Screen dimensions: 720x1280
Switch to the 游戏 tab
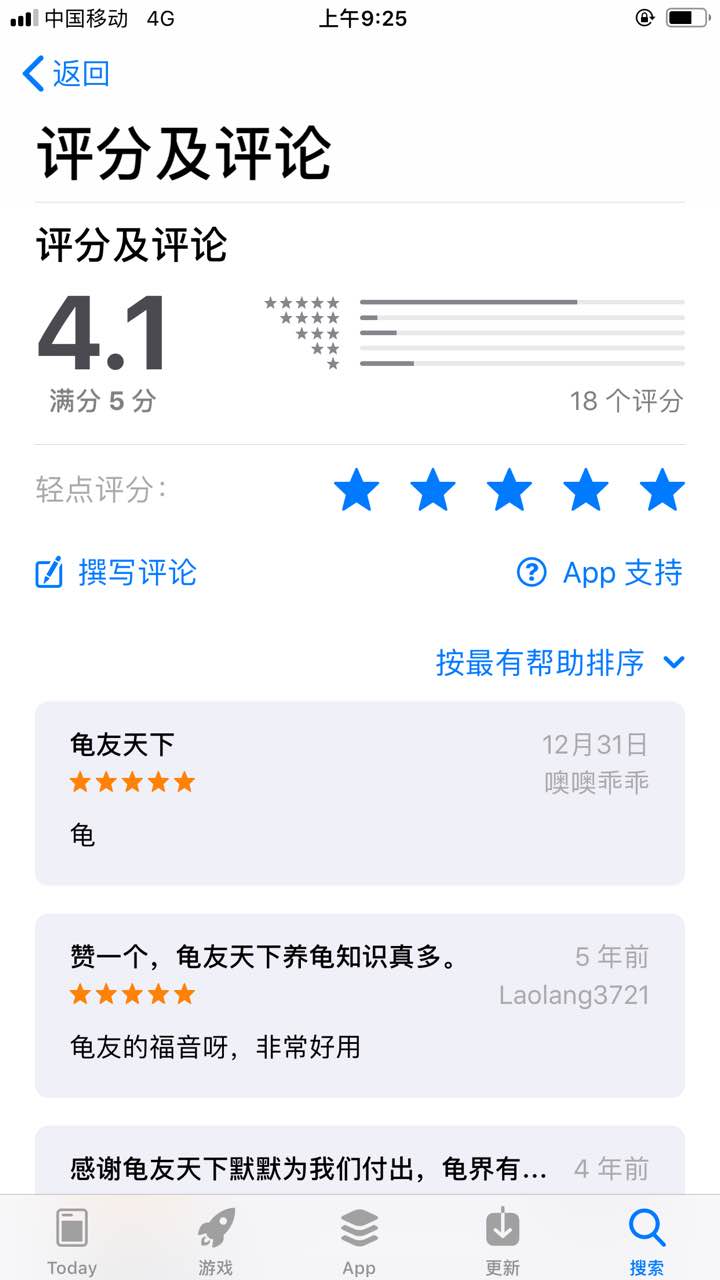tap(216, 1239)
